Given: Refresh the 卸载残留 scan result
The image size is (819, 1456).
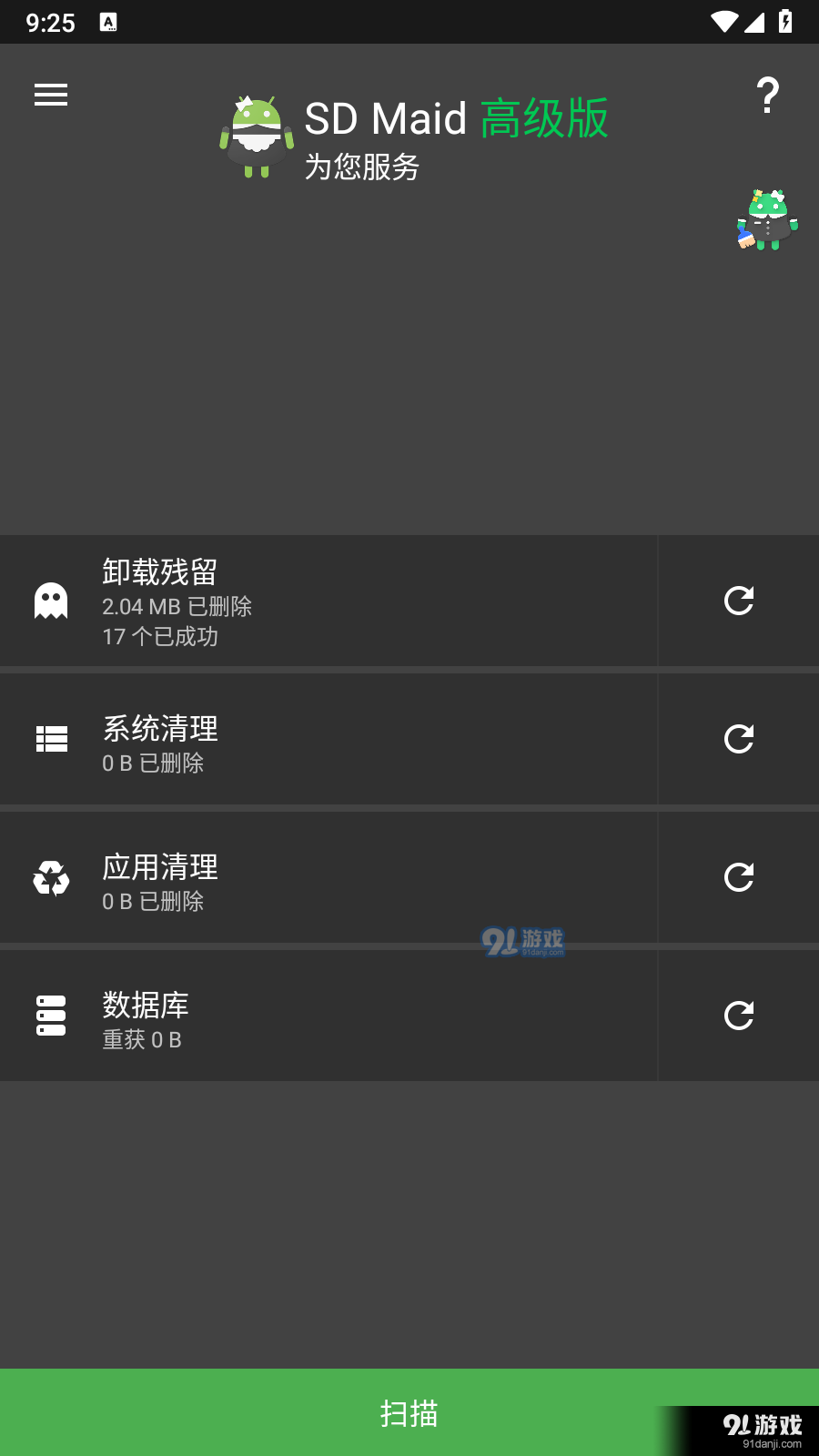Looking at the screenshot, I should pyautogui.click(x=738, y=601).
